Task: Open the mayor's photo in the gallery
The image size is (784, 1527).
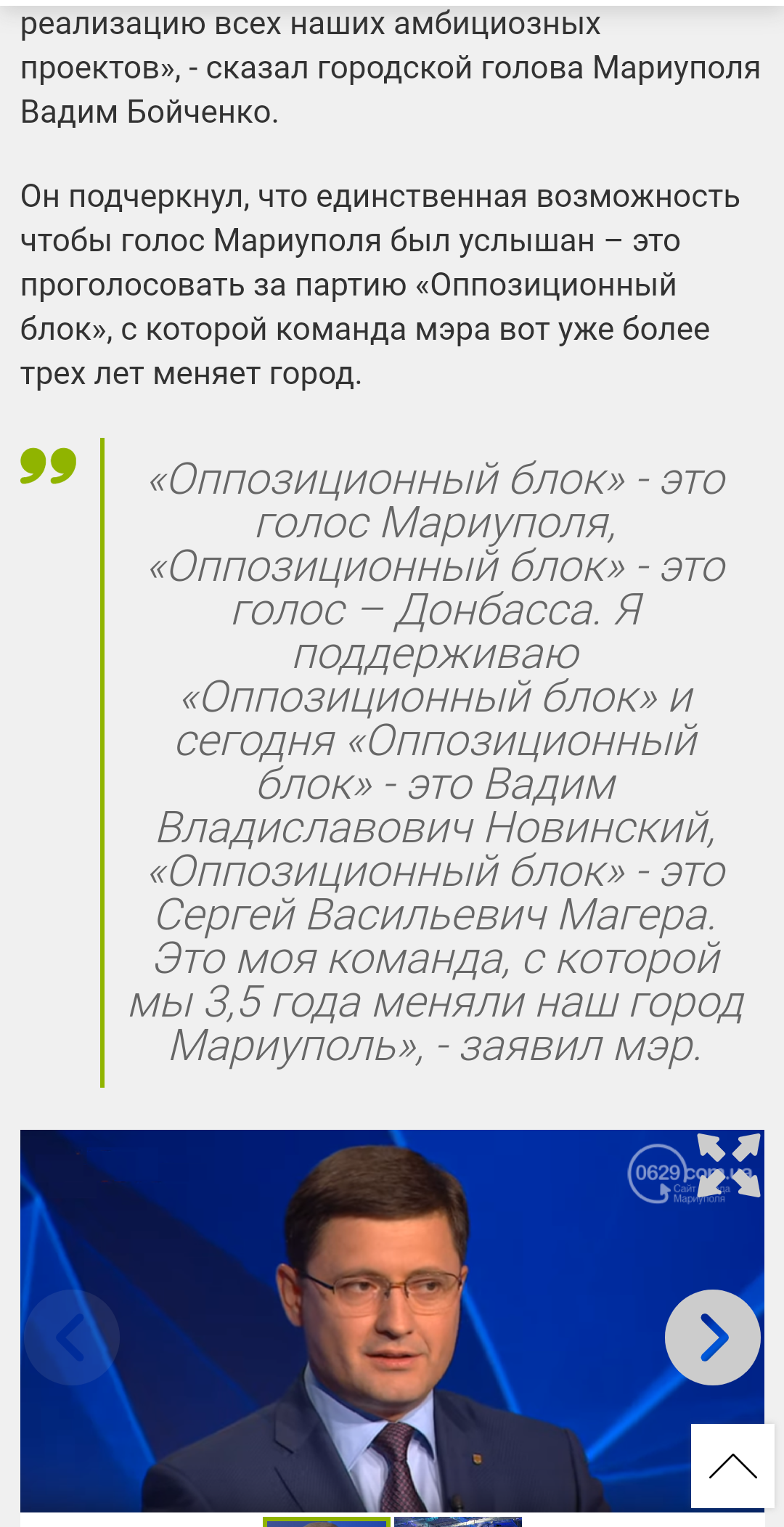Action: click(392, 1322)
